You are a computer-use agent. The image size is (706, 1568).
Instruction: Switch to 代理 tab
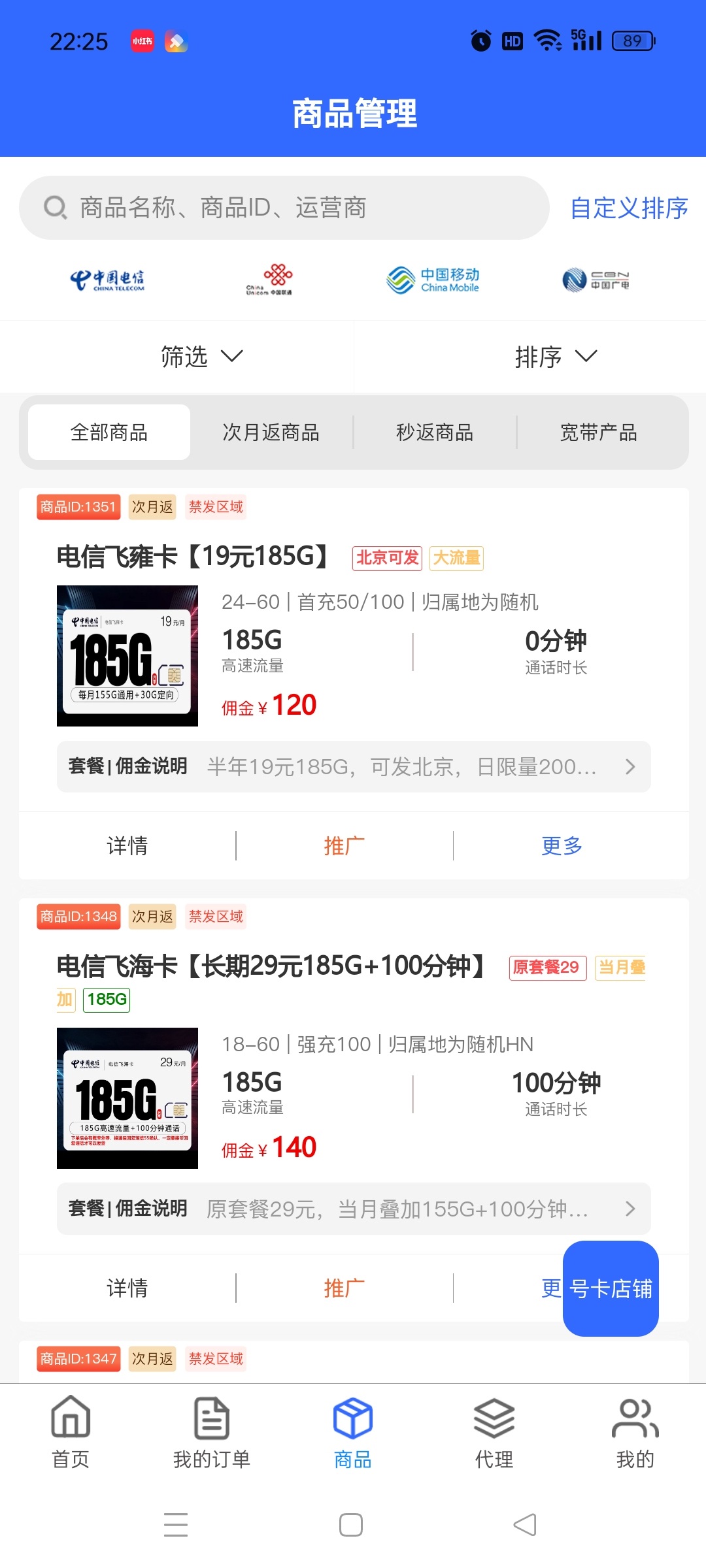[494, 1432]
